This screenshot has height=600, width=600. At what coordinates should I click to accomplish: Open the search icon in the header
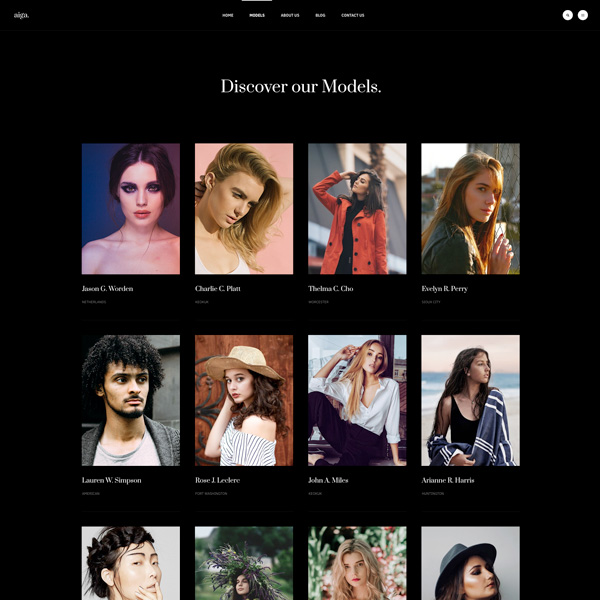[x=567, y=15]
